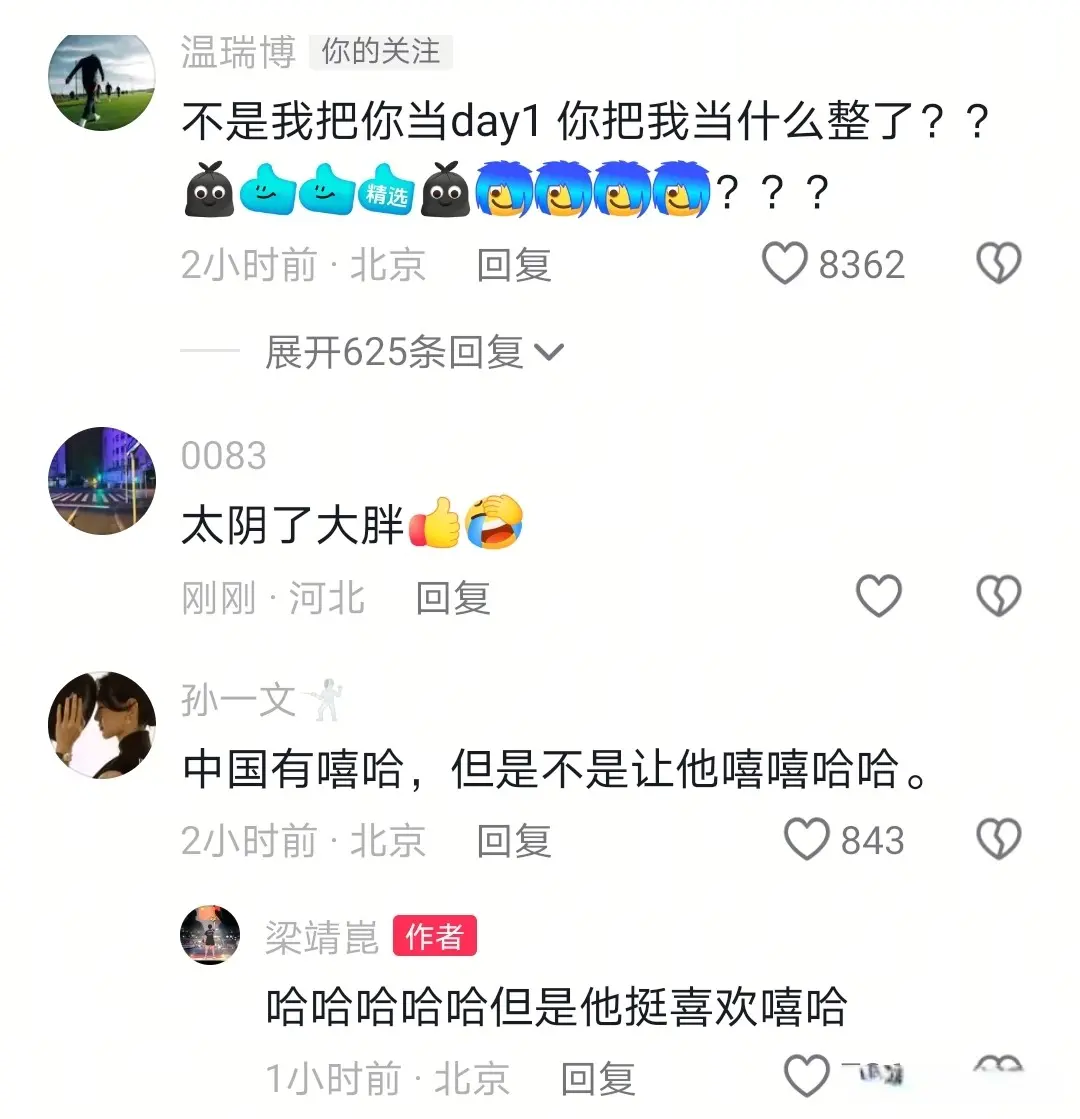Reply to 温瑞博's comment
The image size is (1080, 1119).
coord(514,265)
